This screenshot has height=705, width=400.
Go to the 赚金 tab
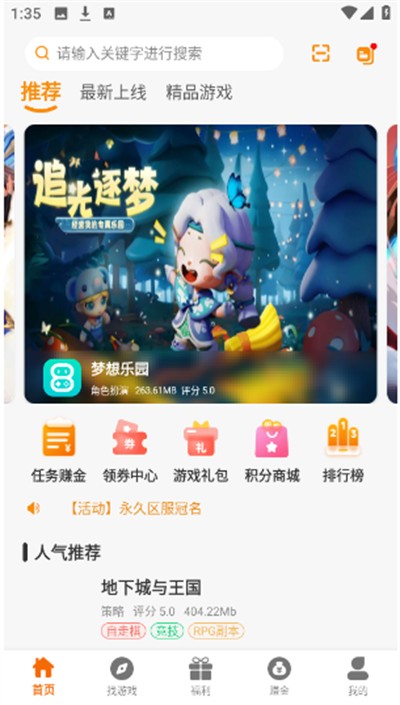click(279, 676)
